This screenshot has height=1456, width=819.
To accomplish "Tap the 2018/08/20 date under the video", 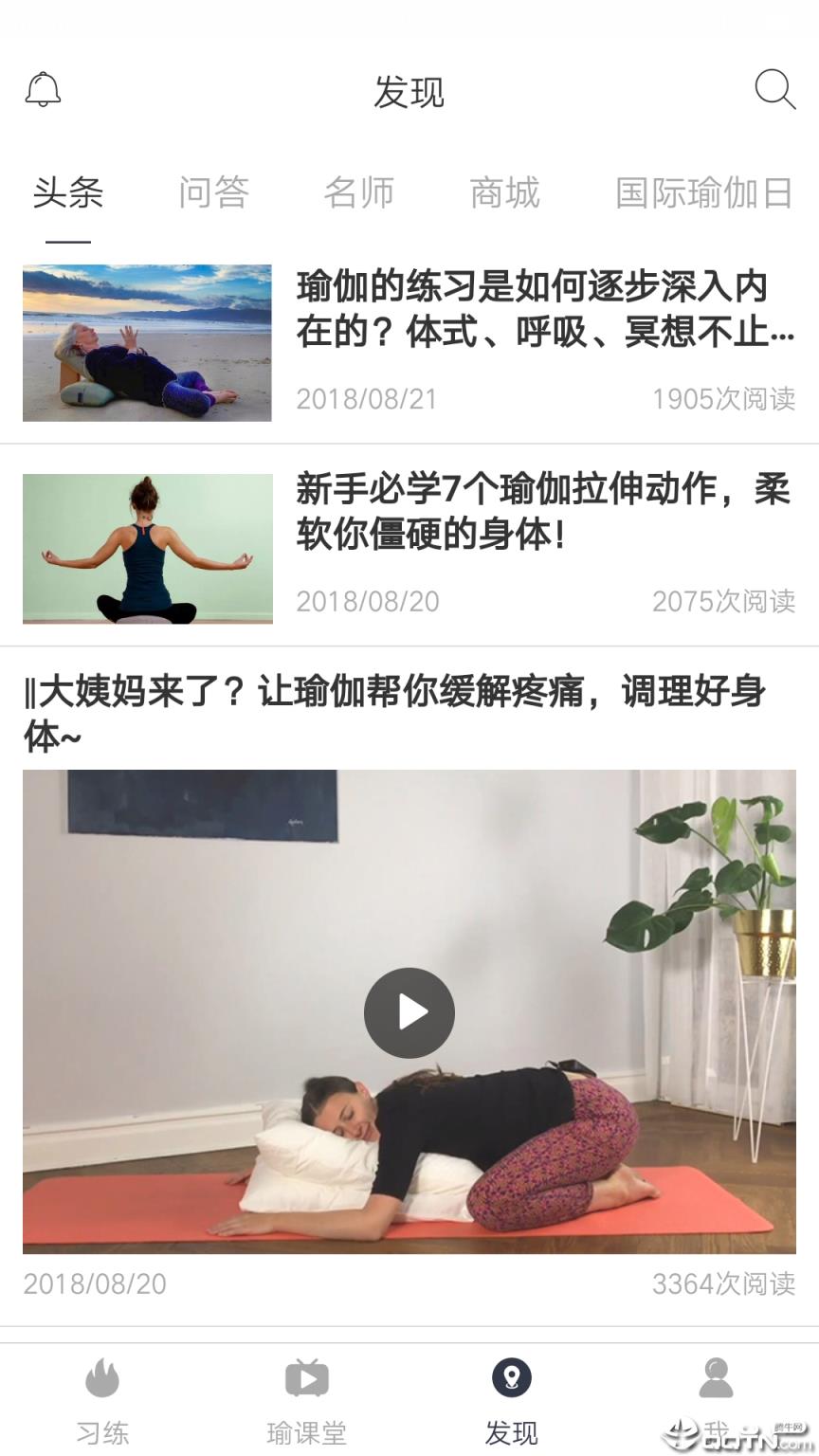I will click(x=94, y=1285).
